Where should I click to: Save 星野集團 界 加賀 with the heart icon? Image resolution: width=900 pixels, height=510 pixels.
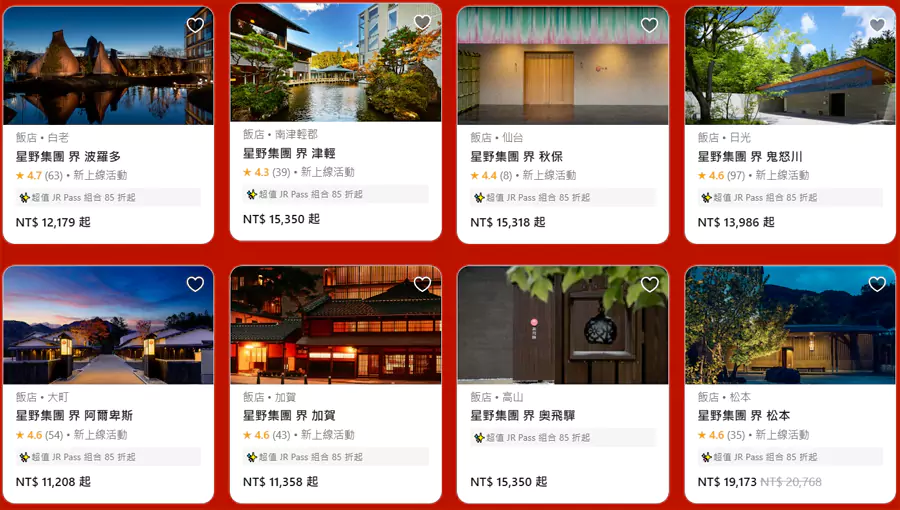422,285
